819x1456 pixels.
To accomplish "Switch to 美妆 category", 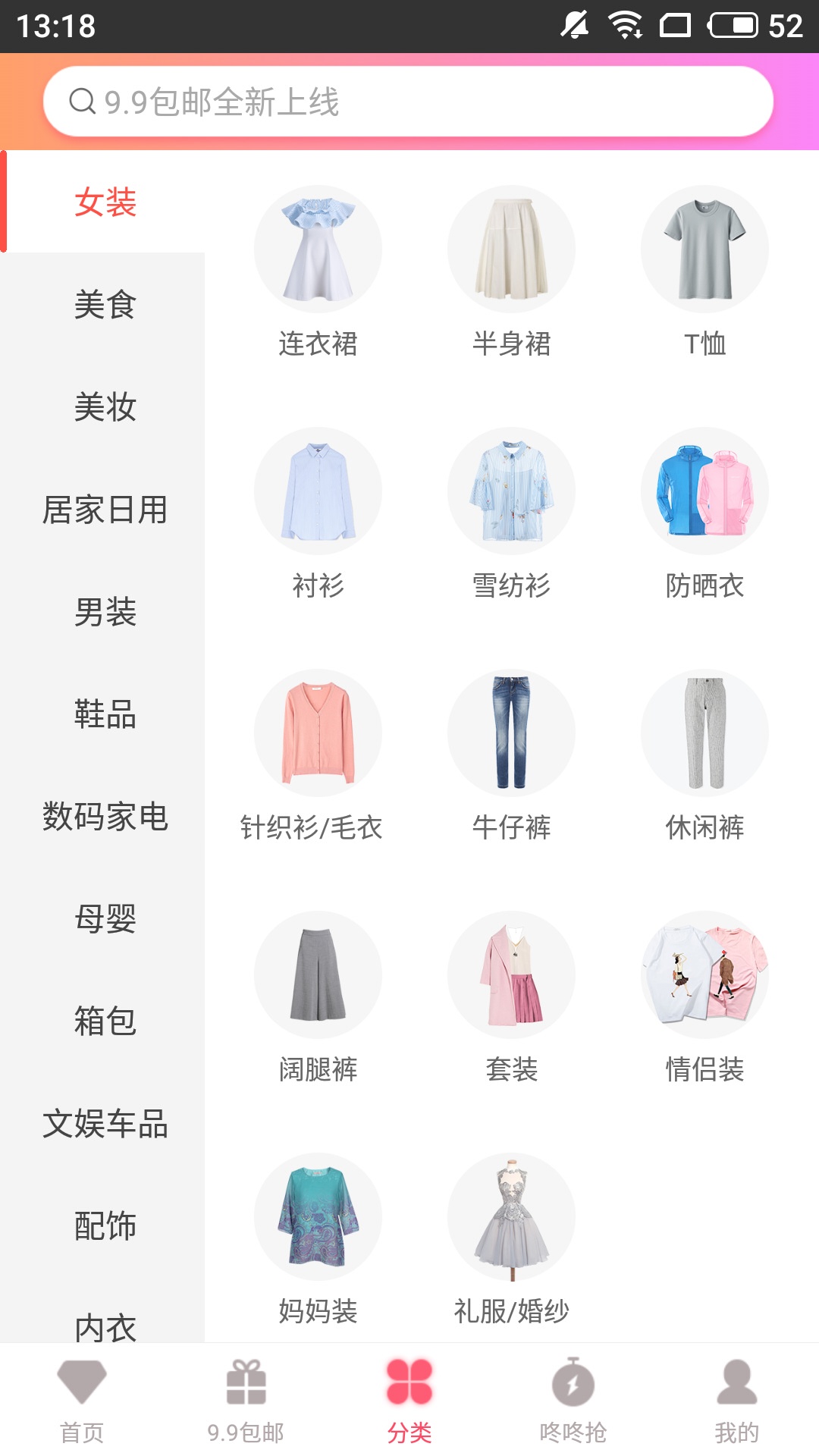I will (105, 407).
